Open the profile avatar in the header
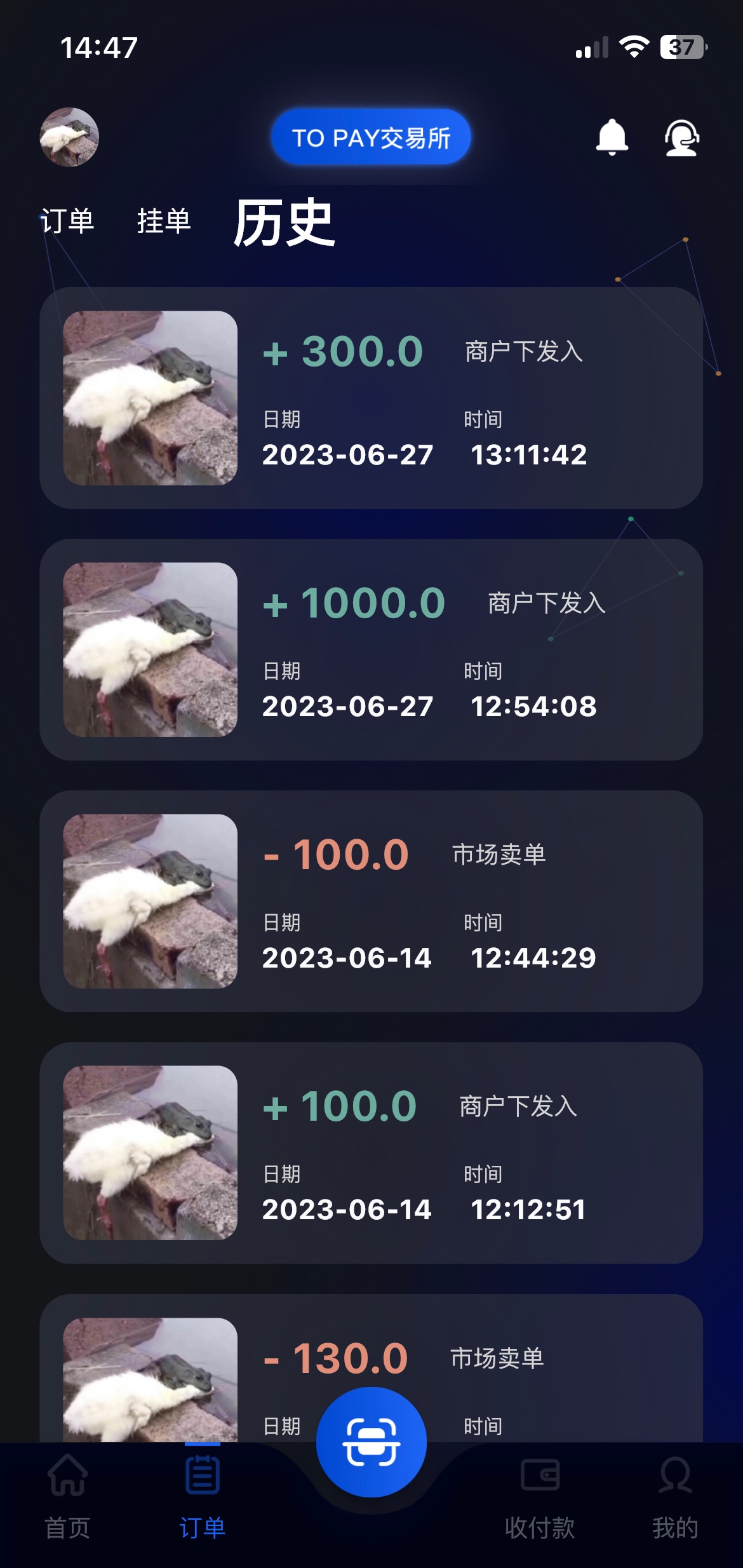The image size is (743, 1568). point(69,137)
